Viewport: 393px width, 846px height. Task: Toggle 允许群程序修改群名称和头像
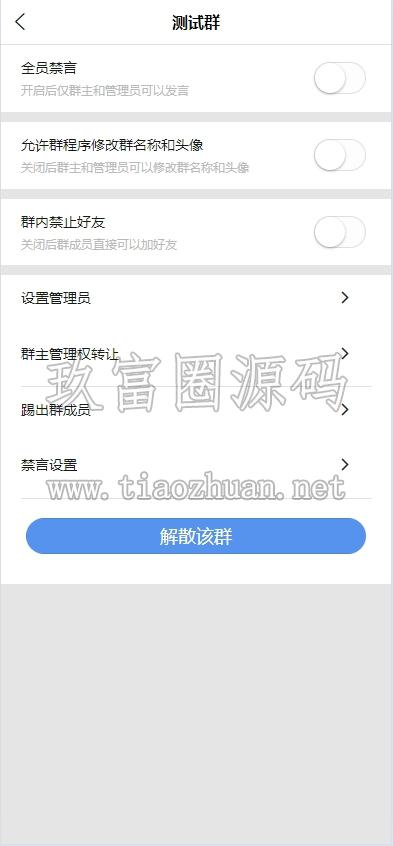coord(340,155)
